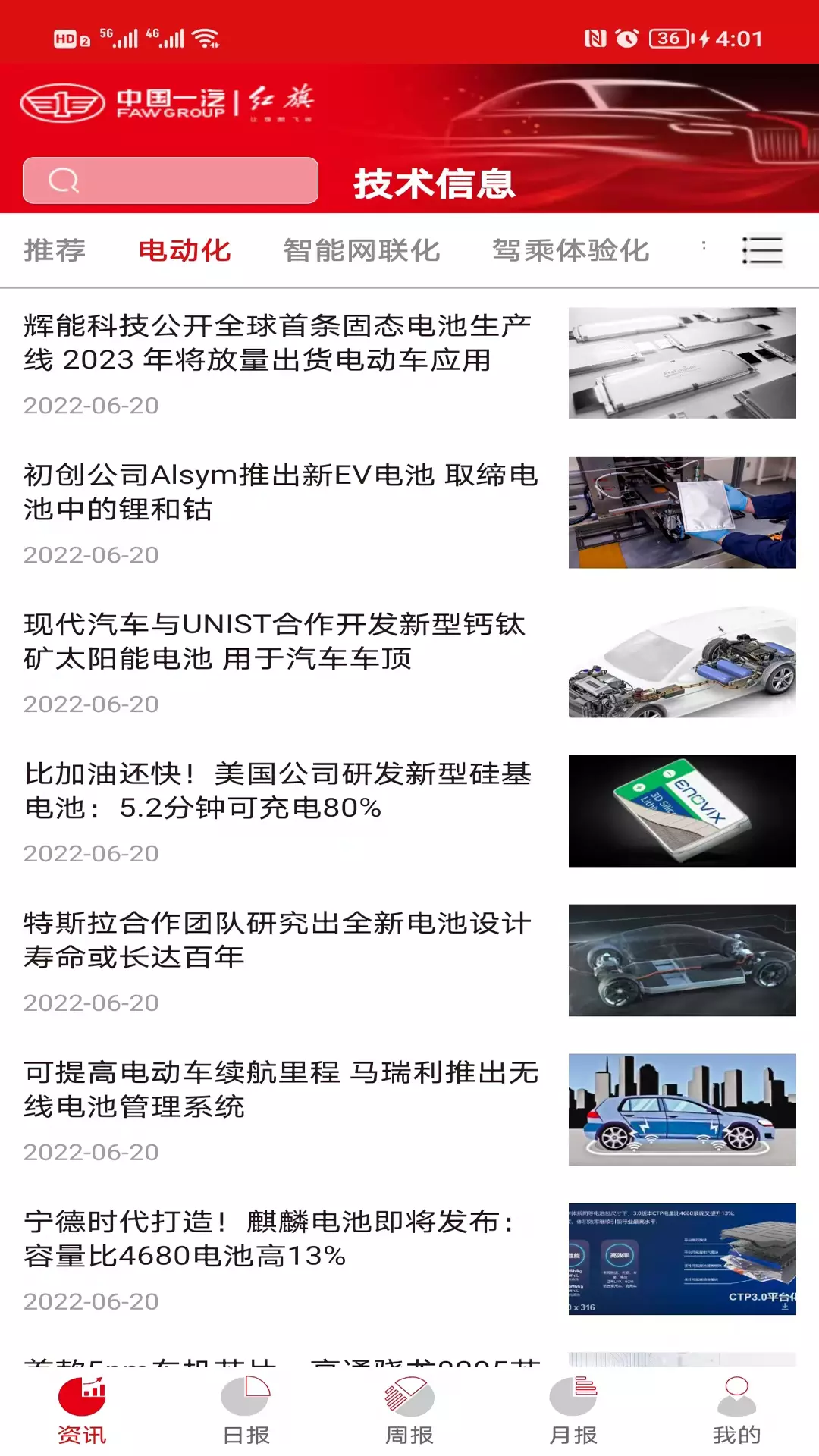Read the 宁德时代 麒麟电池 article
This screenshot has width=819, height=1456.
tap(409, 1260)
